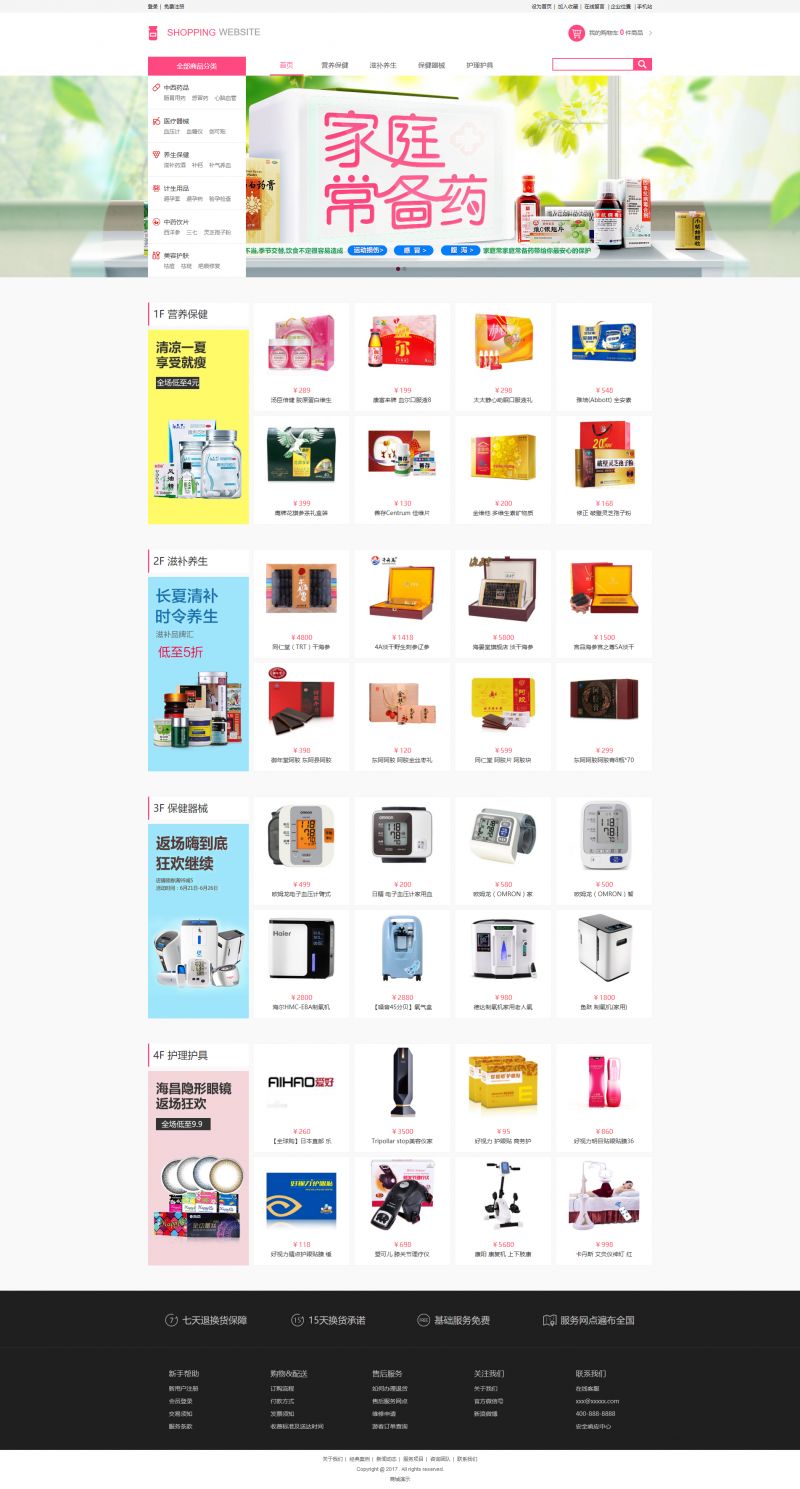
Task: Tap the 登录 login link
Action: point(153,6)
